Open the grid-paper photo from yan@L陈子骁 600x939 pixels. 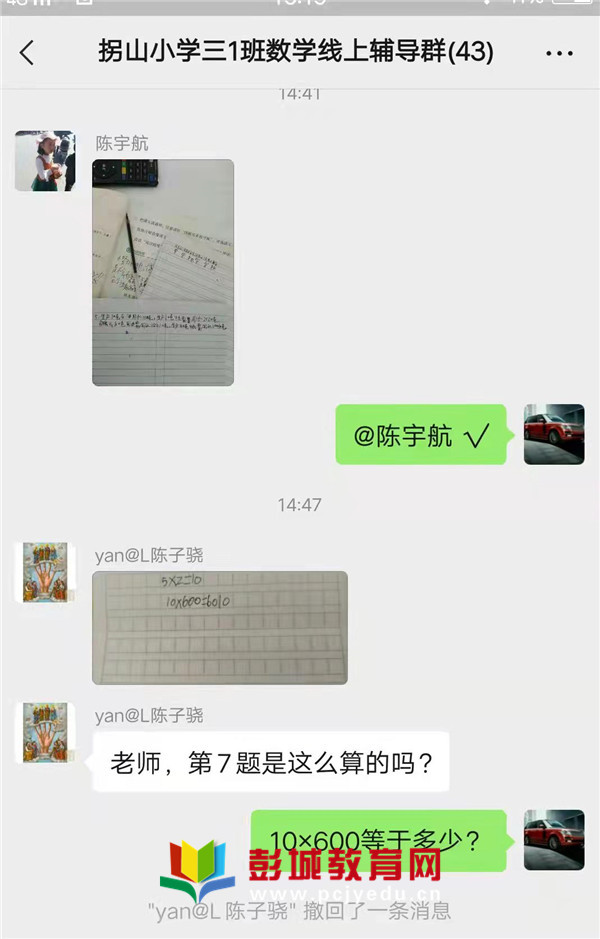220,627
